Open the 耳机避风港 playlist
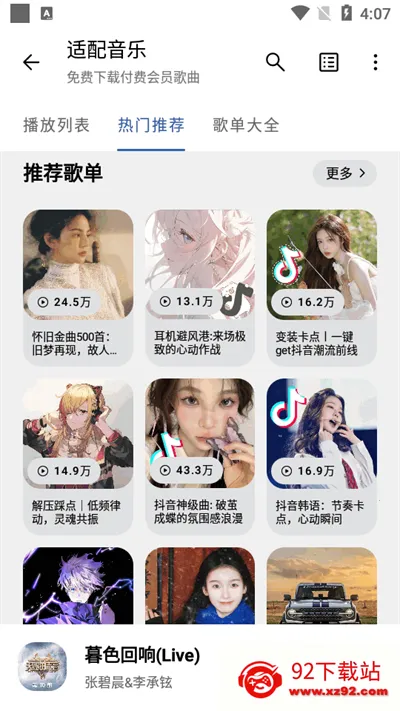The width and height of the screenshot is (400, 711). [200, 287]
